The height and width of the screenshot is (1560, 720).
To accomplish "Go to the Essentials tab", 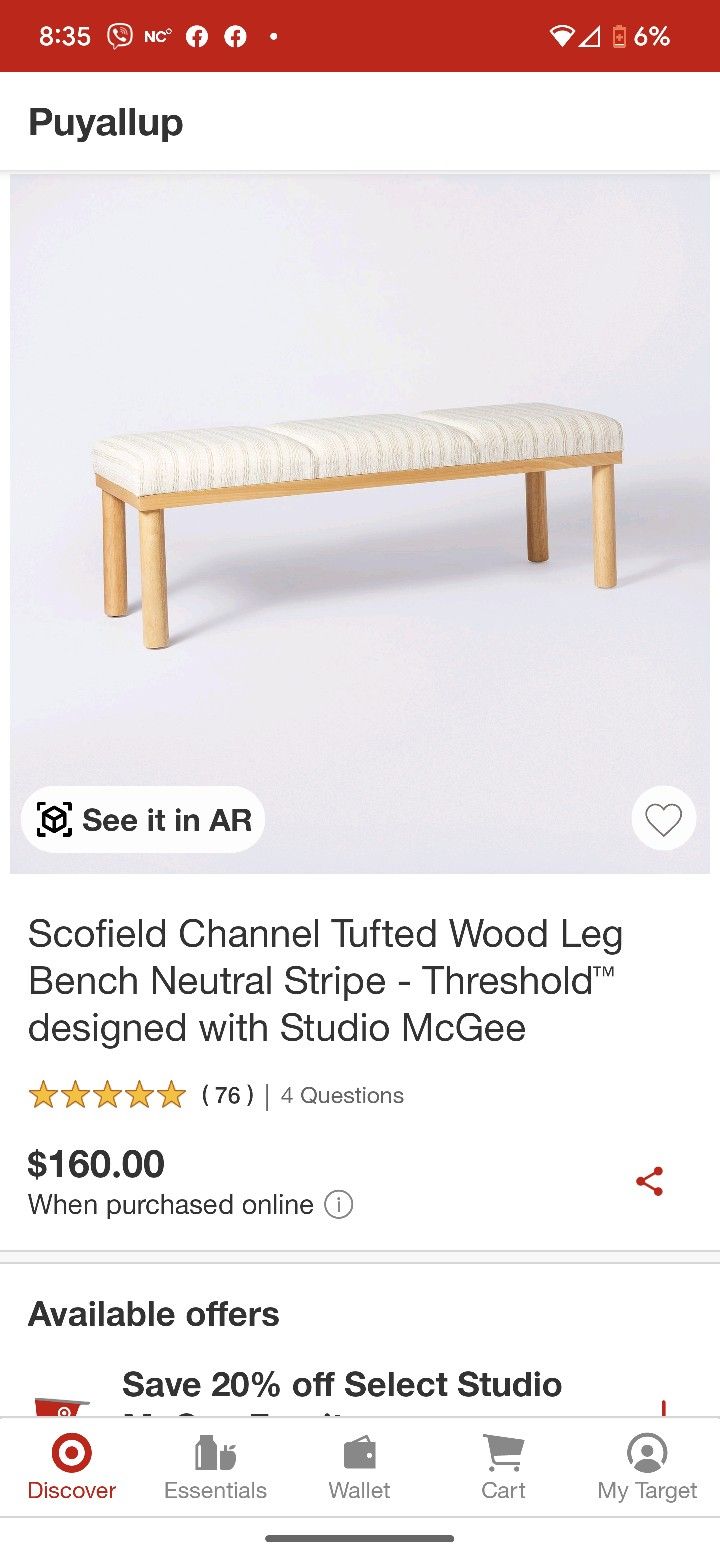I will coord(215,1467).
